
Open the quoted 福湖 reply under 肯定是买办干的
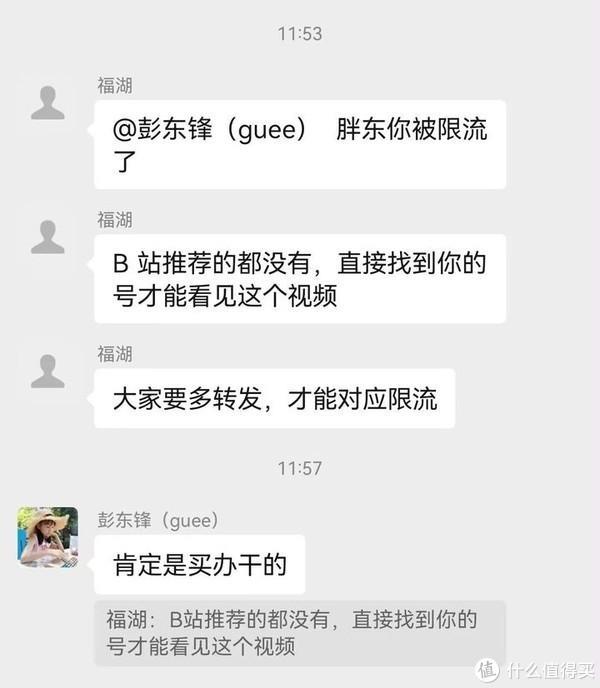click(x=299, y=633)
